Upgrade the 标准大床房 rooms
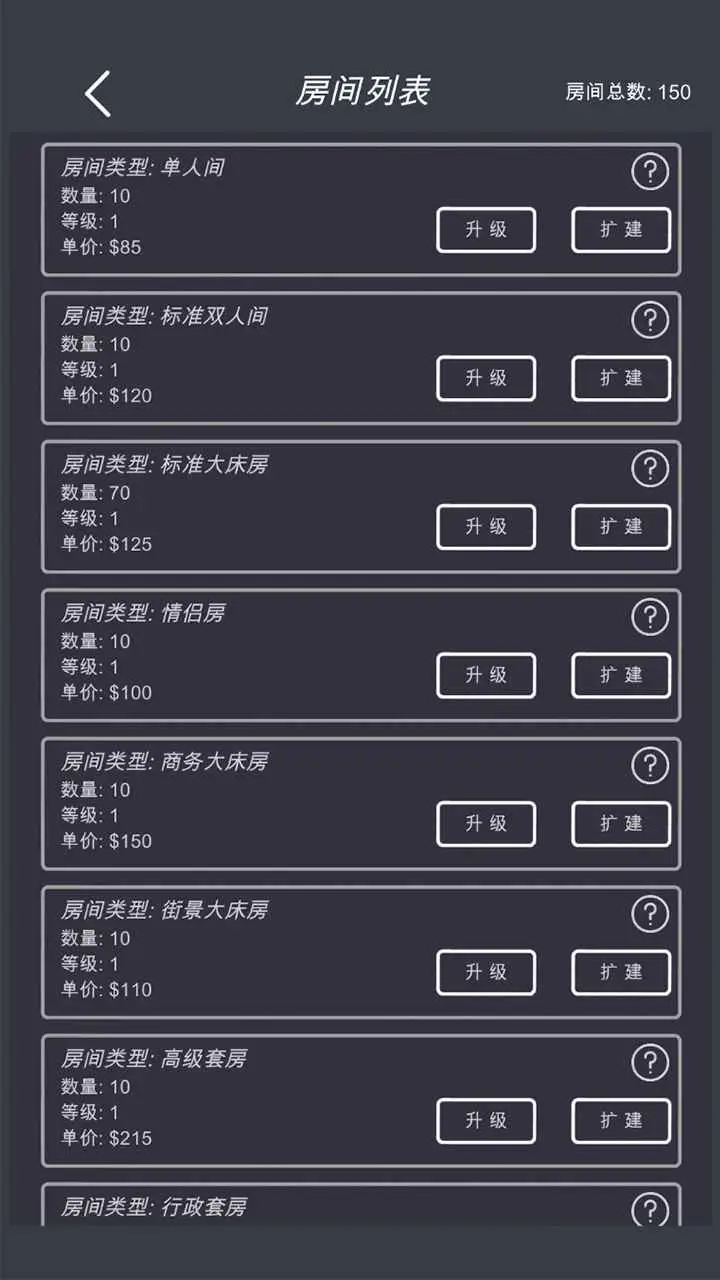This screenshot has height=1280, width=720. 486,527
